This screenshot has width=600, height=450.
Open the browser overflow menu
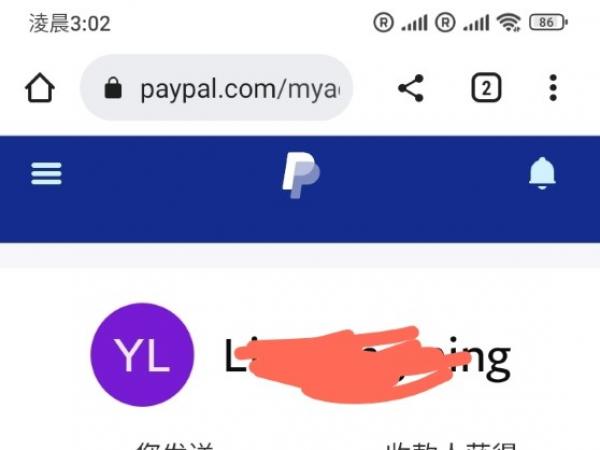coord(552,88)
